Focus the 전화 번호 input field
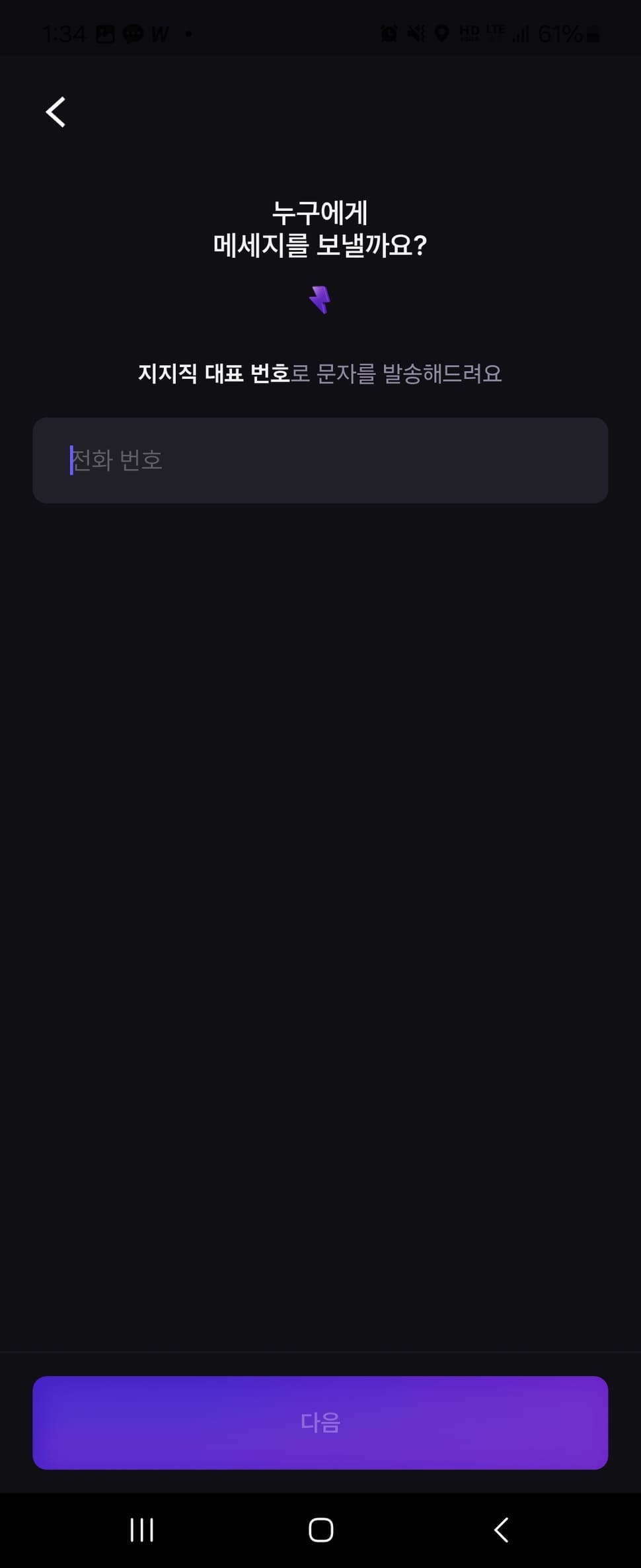Image resolution: width=641 pixels, height=1568 pixels. (x=320, y=460)
